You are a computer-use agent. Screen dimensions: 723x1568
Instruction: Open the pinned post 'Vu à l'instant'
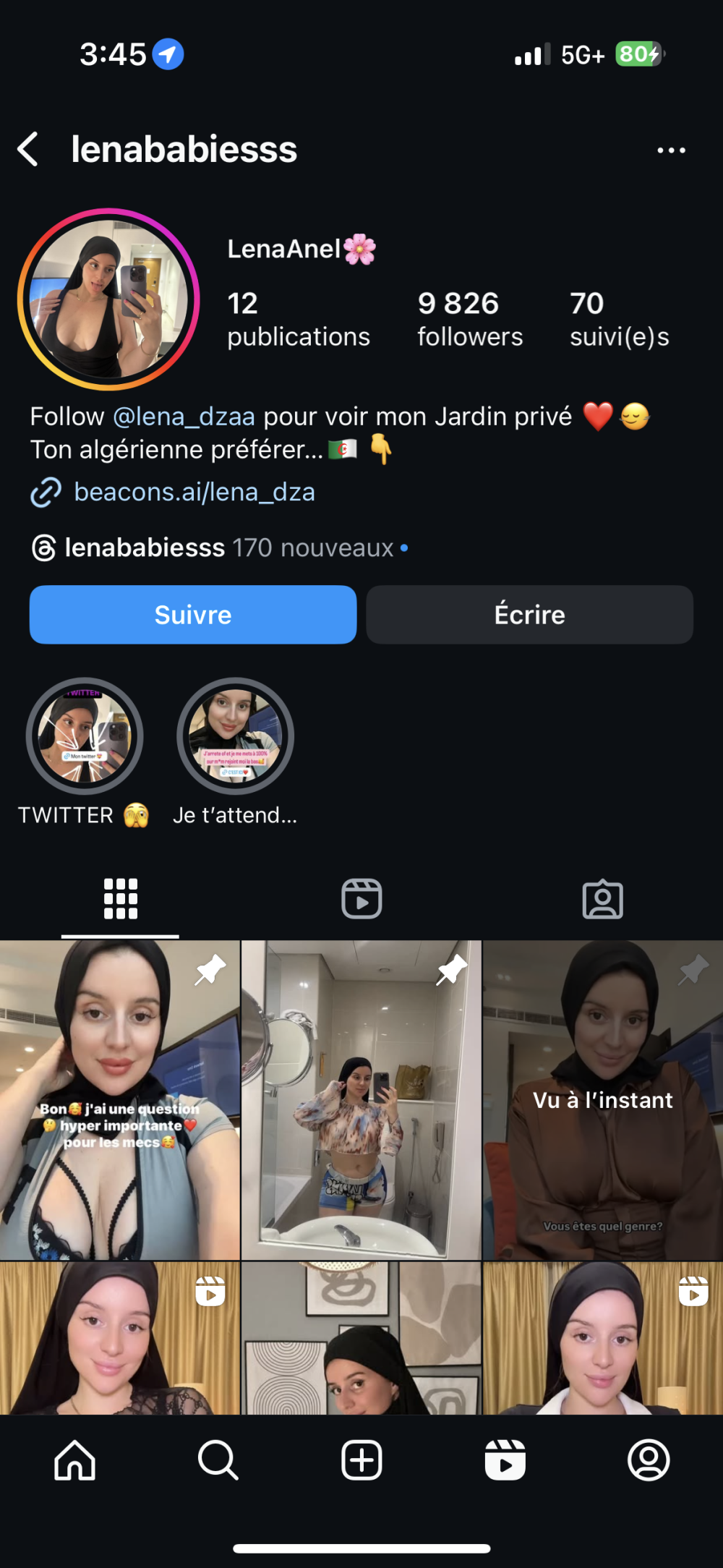coord(602,1099)
